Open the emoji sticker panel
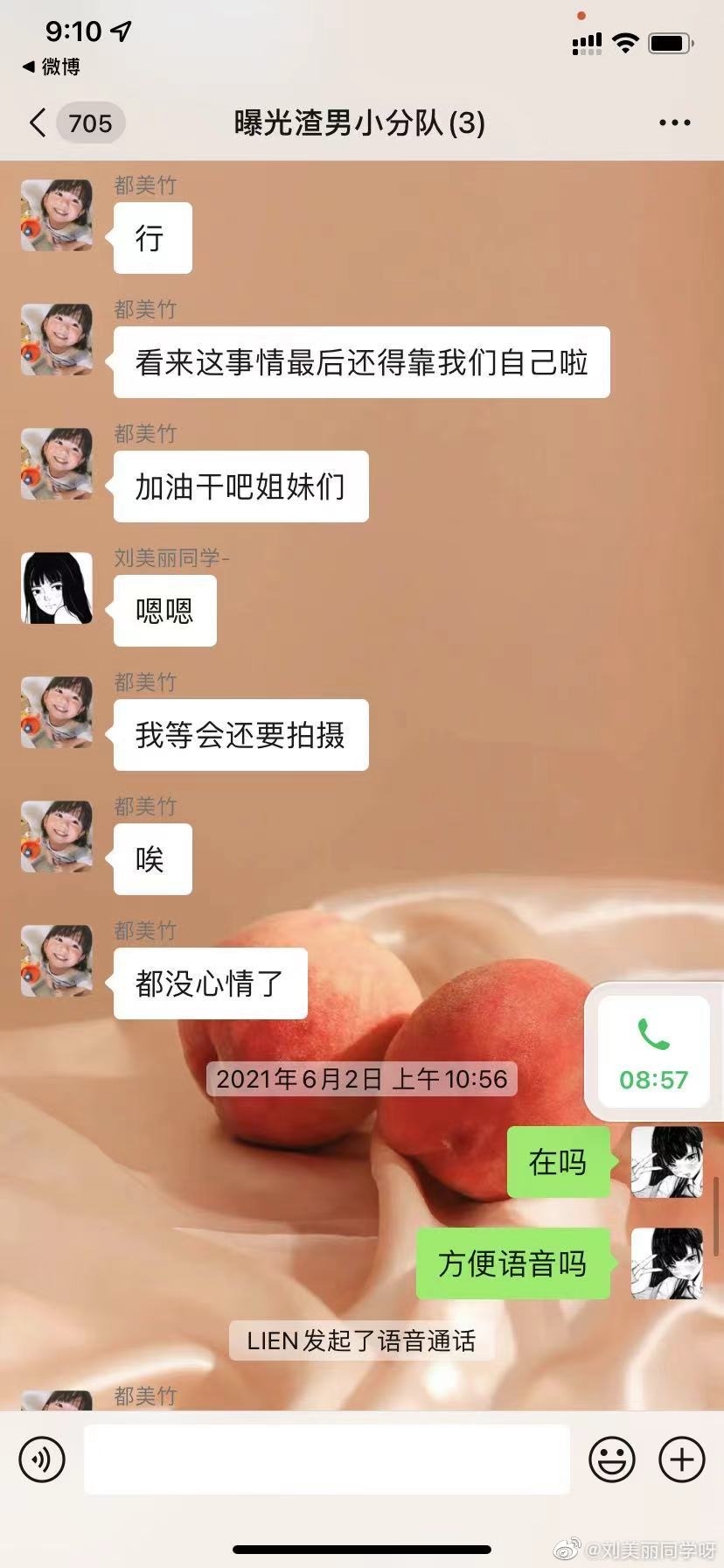This screenshot has width=724, height=1568. pyautogui.click(x=611, y=1459)
